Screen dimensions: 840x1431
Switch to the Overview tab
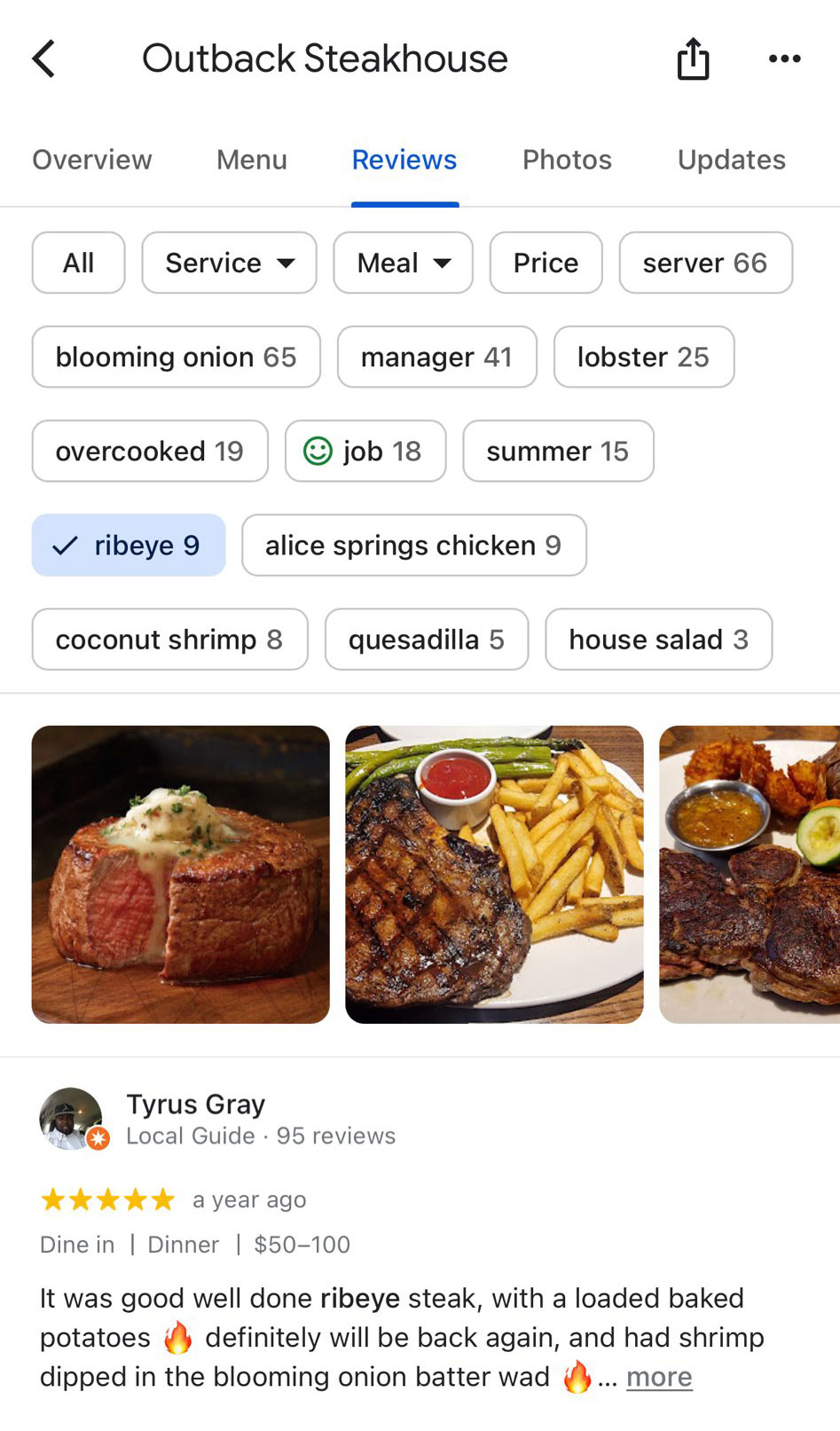(92, 160)
